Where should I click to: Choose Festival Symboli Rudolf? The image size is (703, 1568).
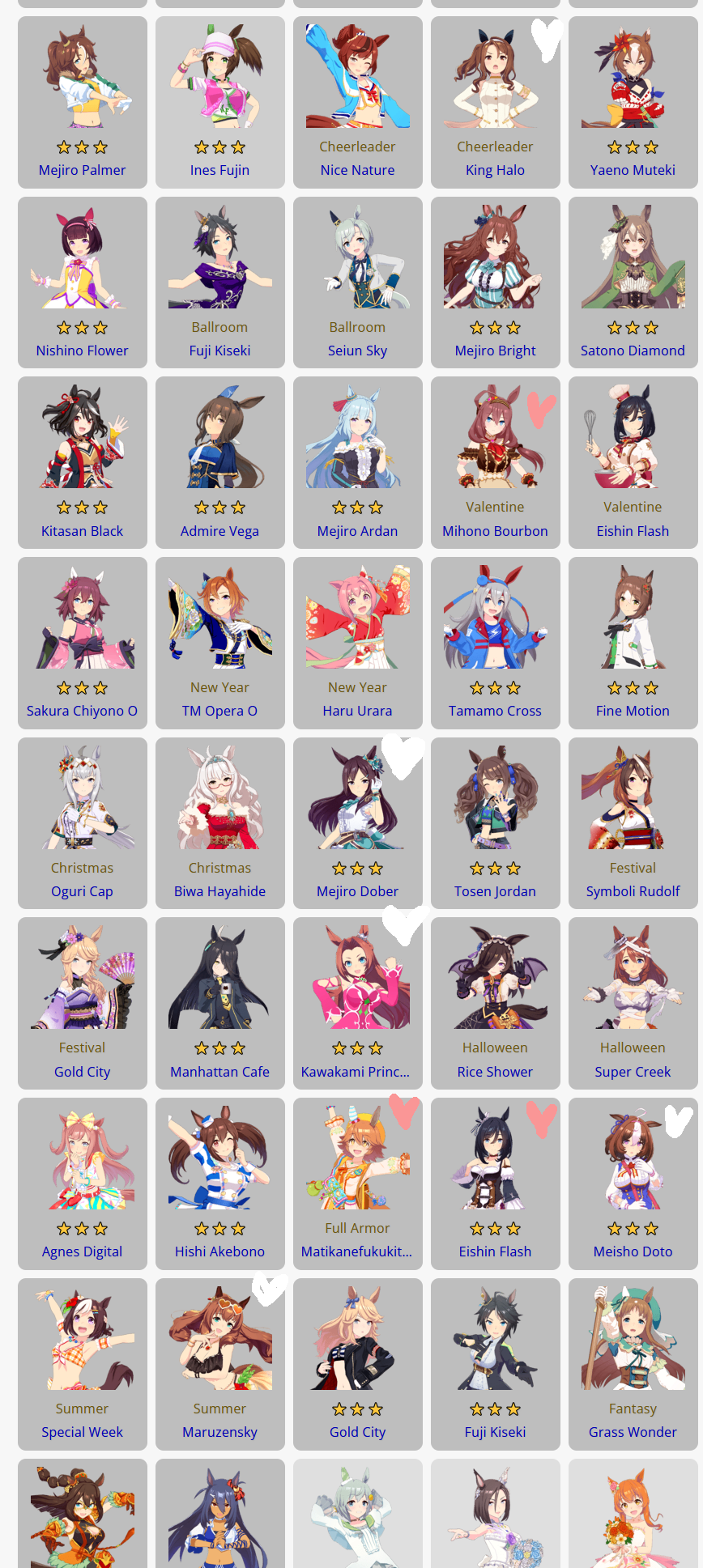[x=633, y=823]
